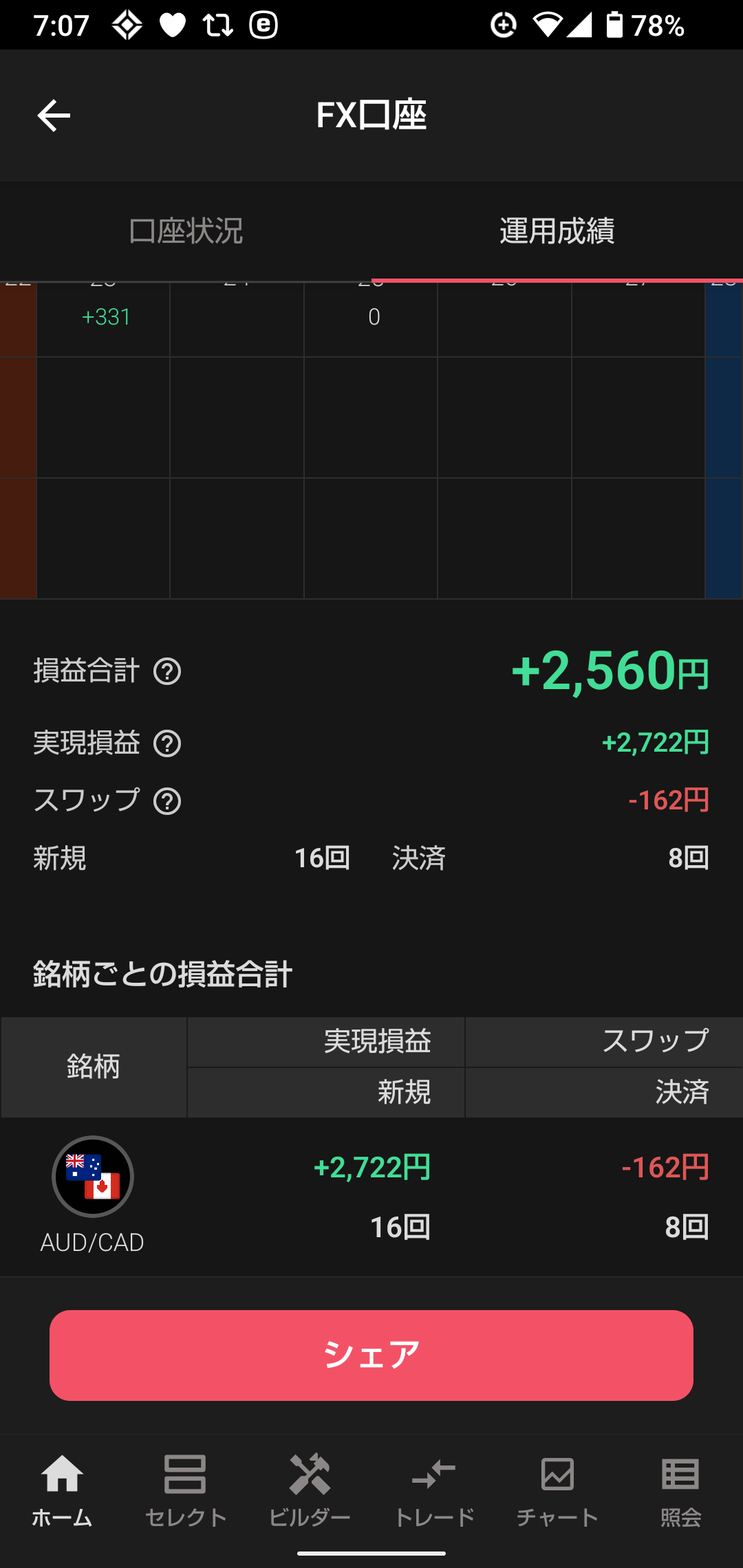Open the セレクト tab
The image size is (743, 1568).
click(186, 1490)
